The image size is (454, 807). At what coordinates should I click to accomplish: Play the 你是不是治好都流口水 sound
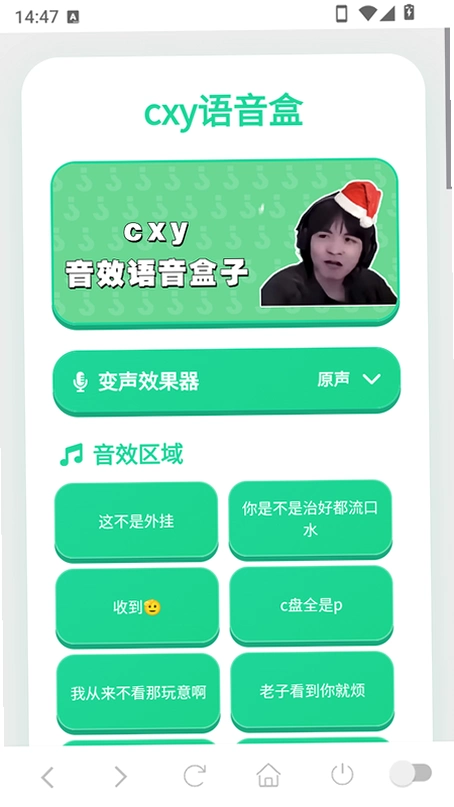pos(310,519)
